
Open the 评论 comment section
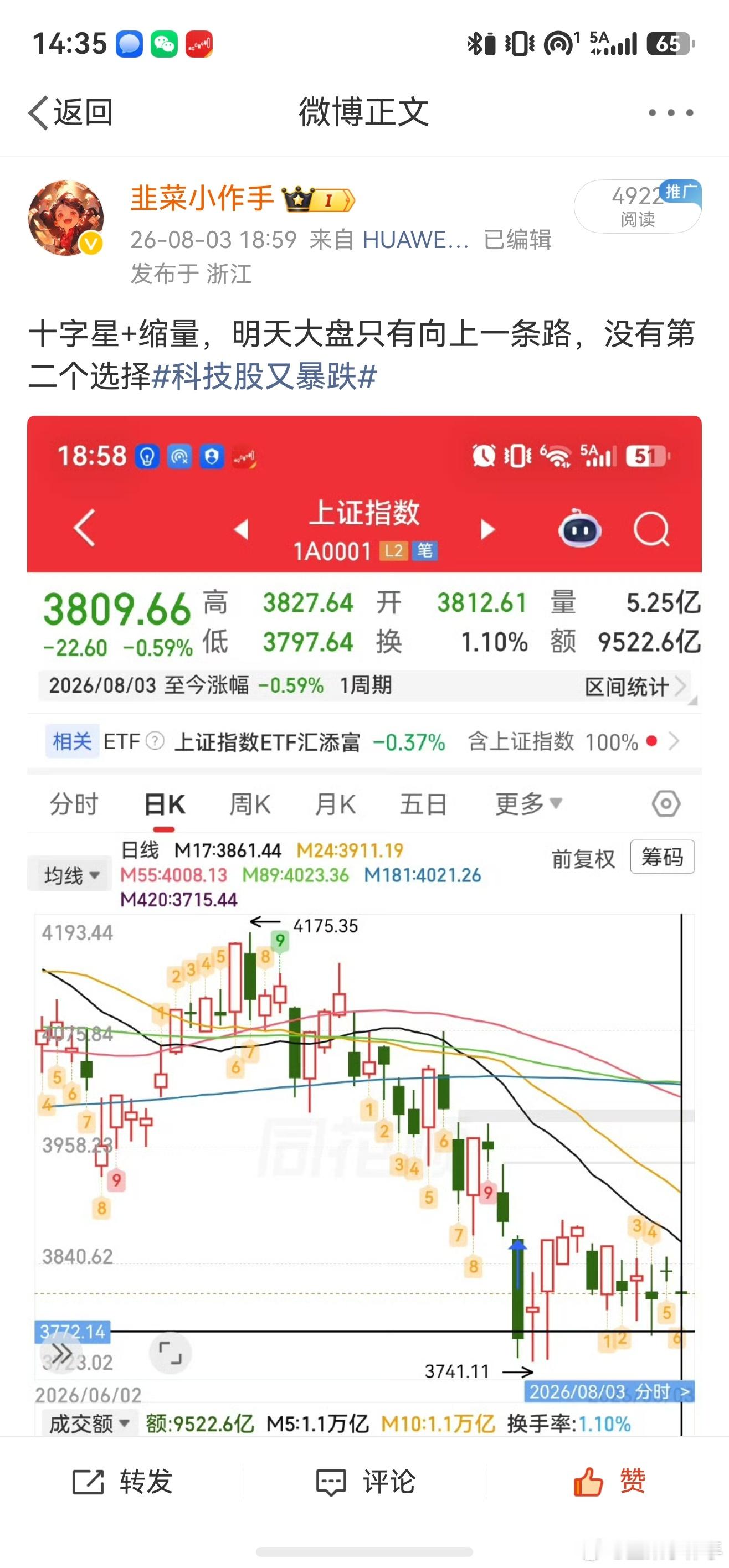[366, 1482]
